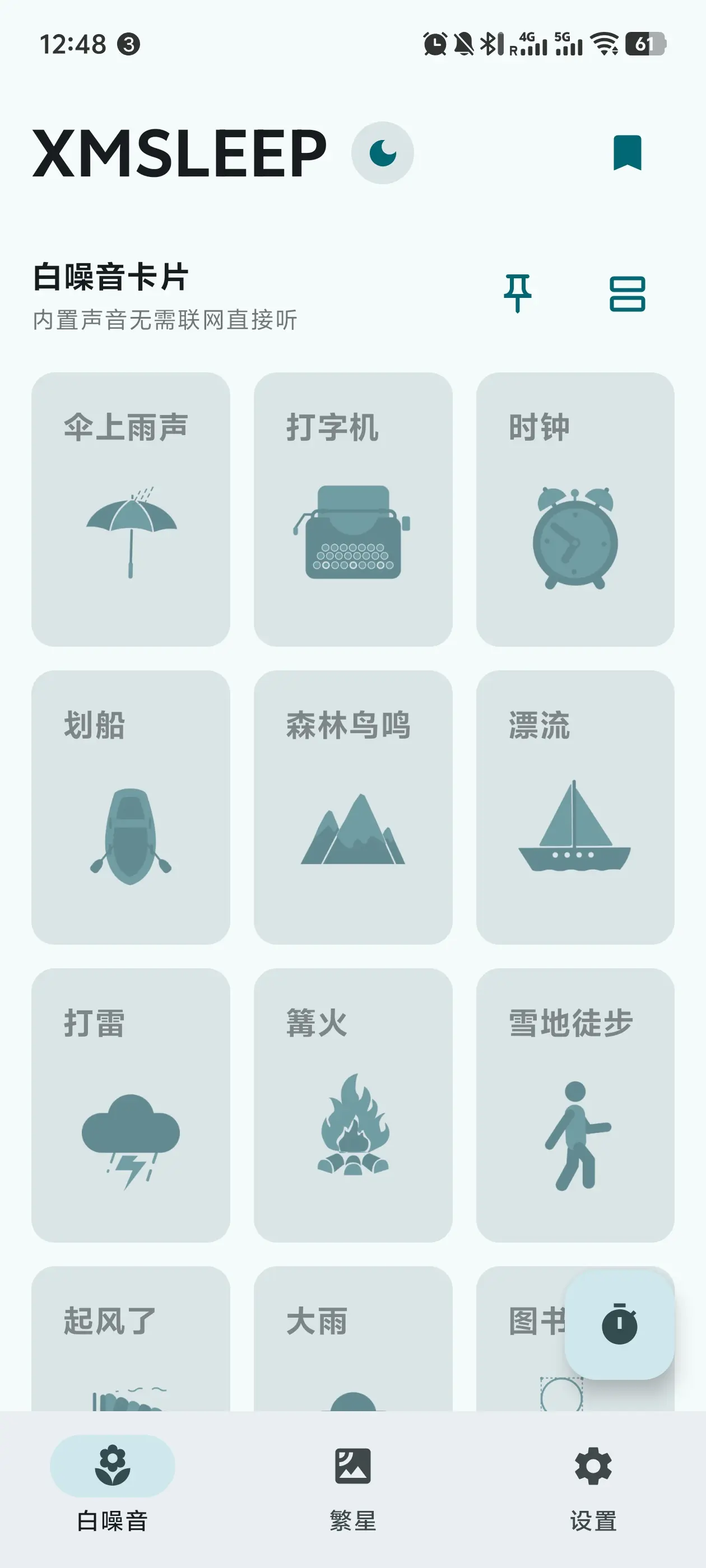
Task: Select the pin icon above the cards
Action: coord(517,294)
